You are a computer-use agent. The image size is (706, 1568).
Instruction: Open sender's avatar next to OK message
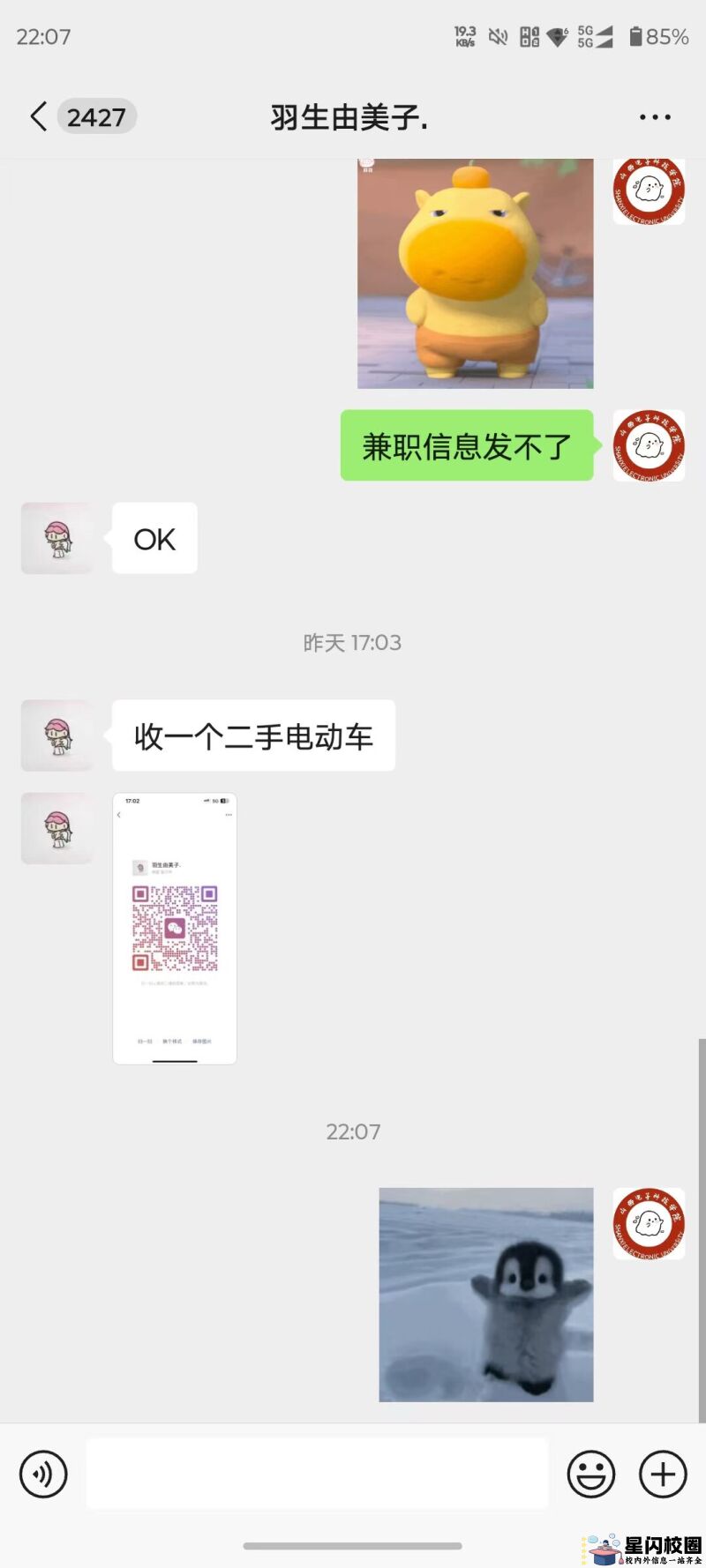[57, 538]
